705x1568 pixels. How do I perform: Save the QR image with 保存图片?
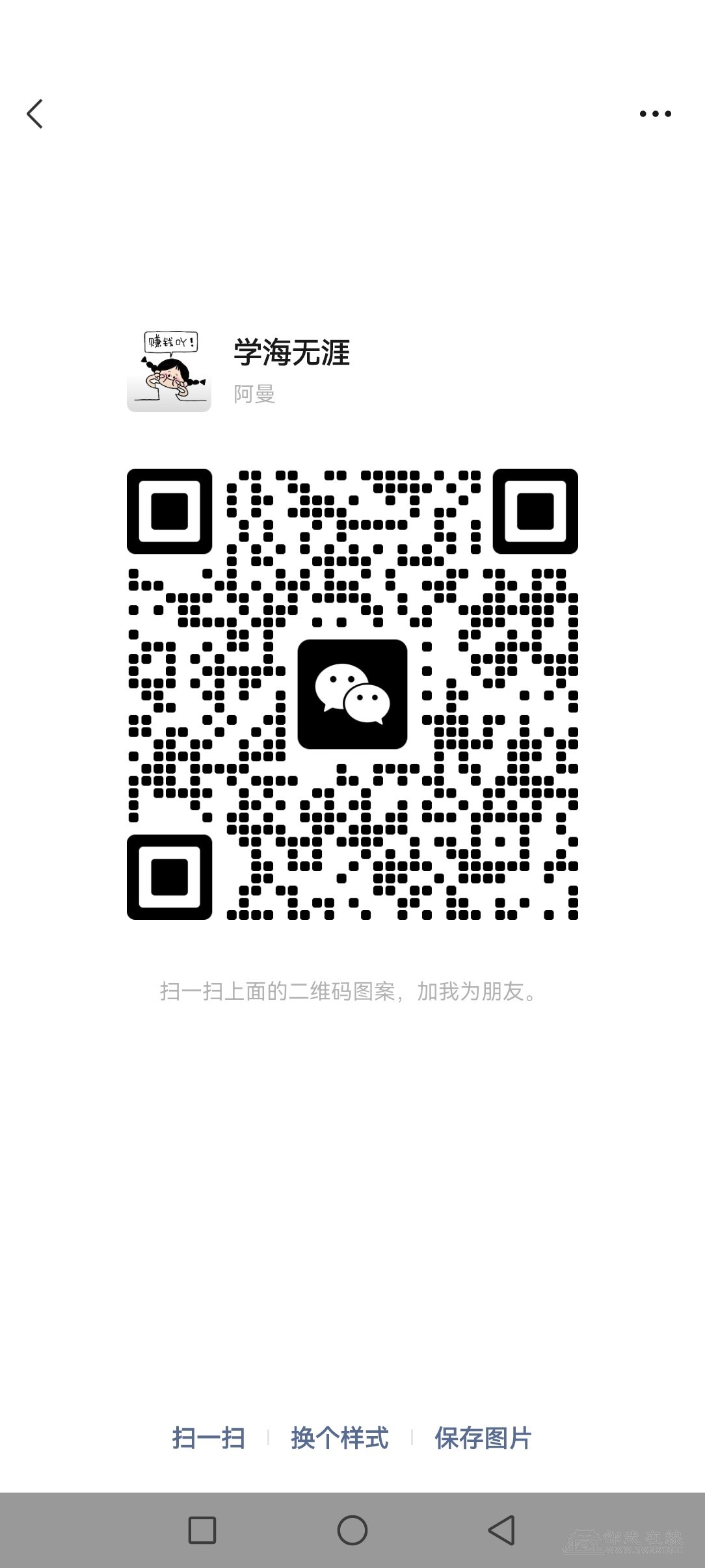(483, 1437)
